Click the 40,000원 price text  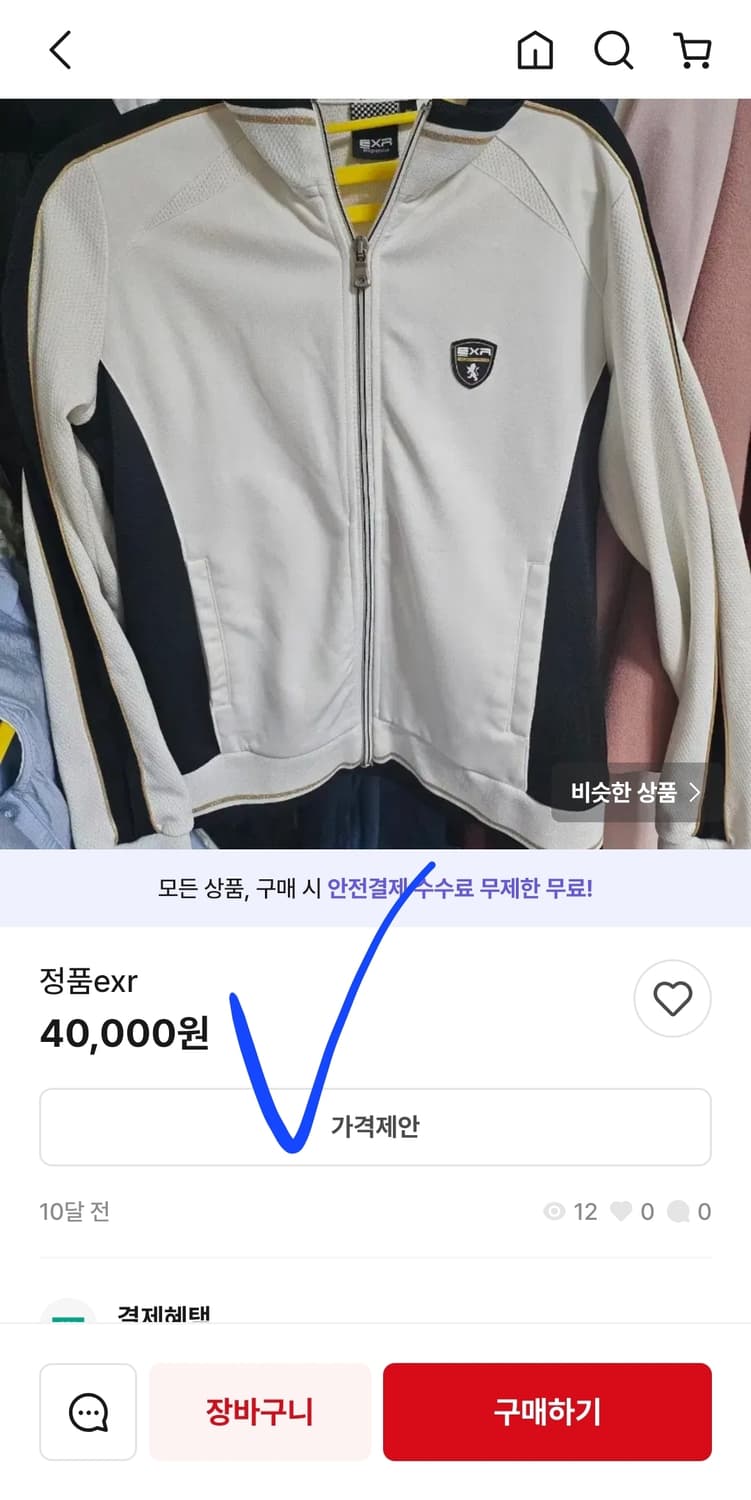pos(122,1034)
